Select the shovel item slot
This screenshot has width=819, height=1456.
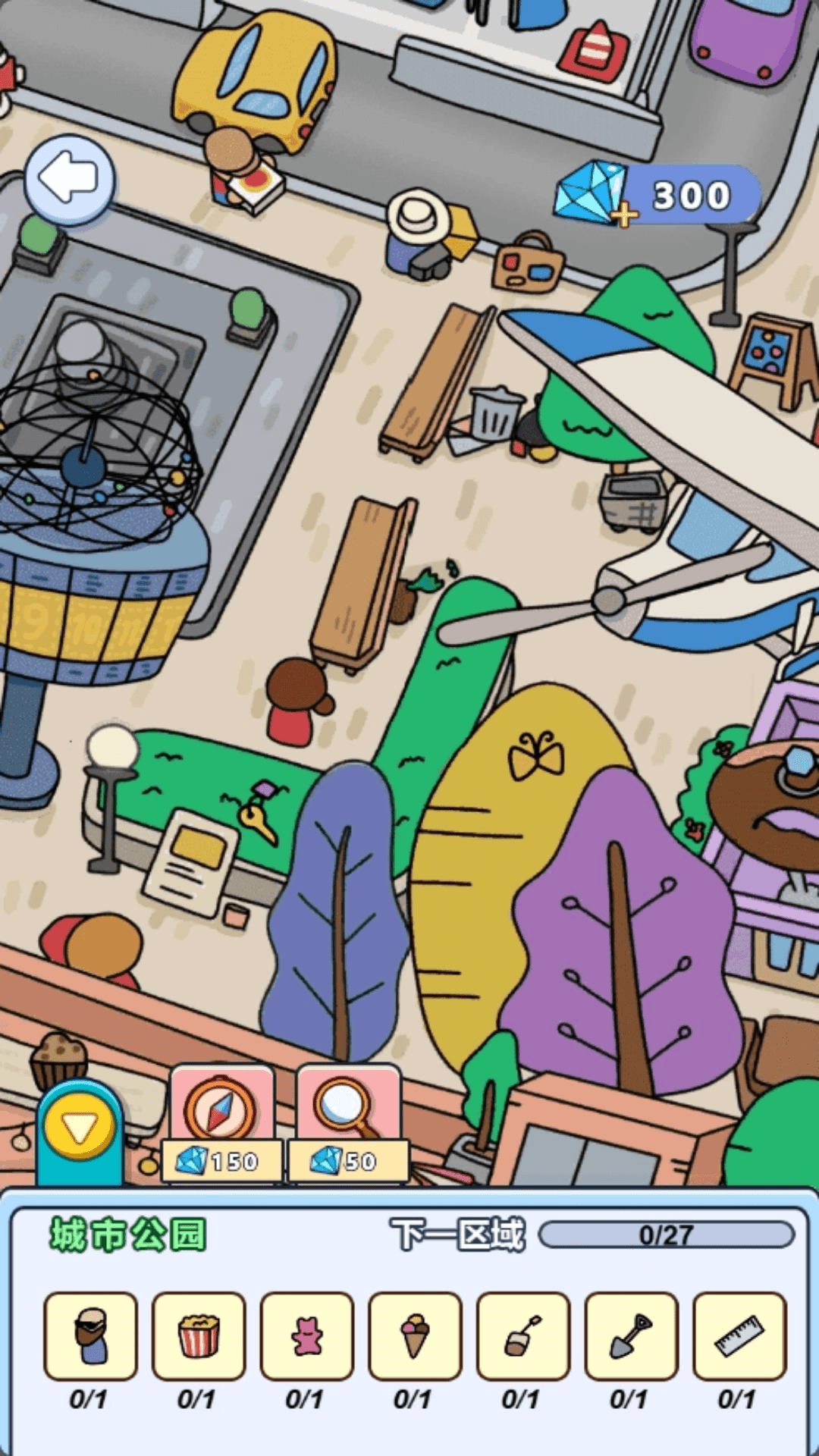631,1335
